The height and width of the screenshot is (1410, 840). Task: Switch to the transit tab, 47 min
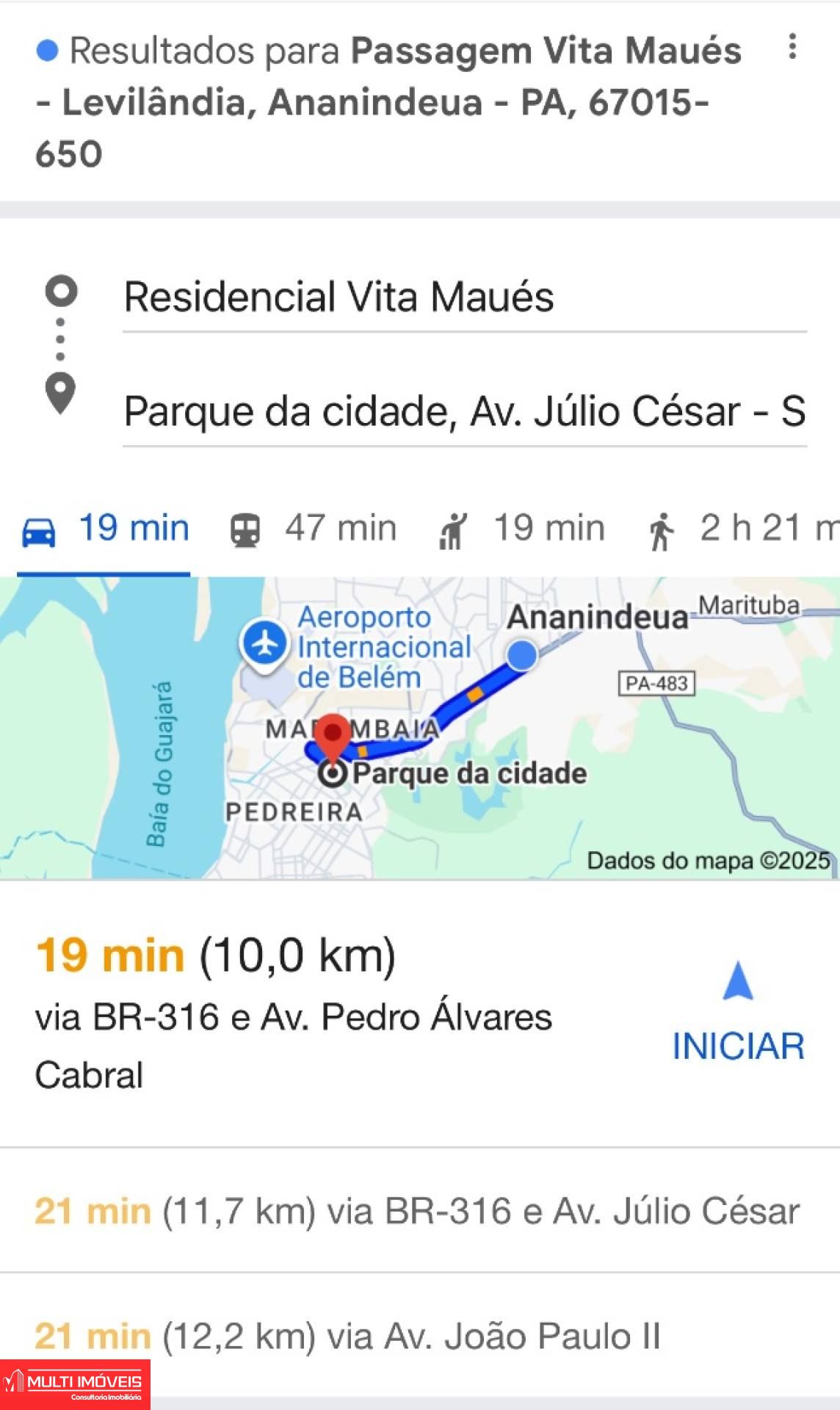point(314,529)
